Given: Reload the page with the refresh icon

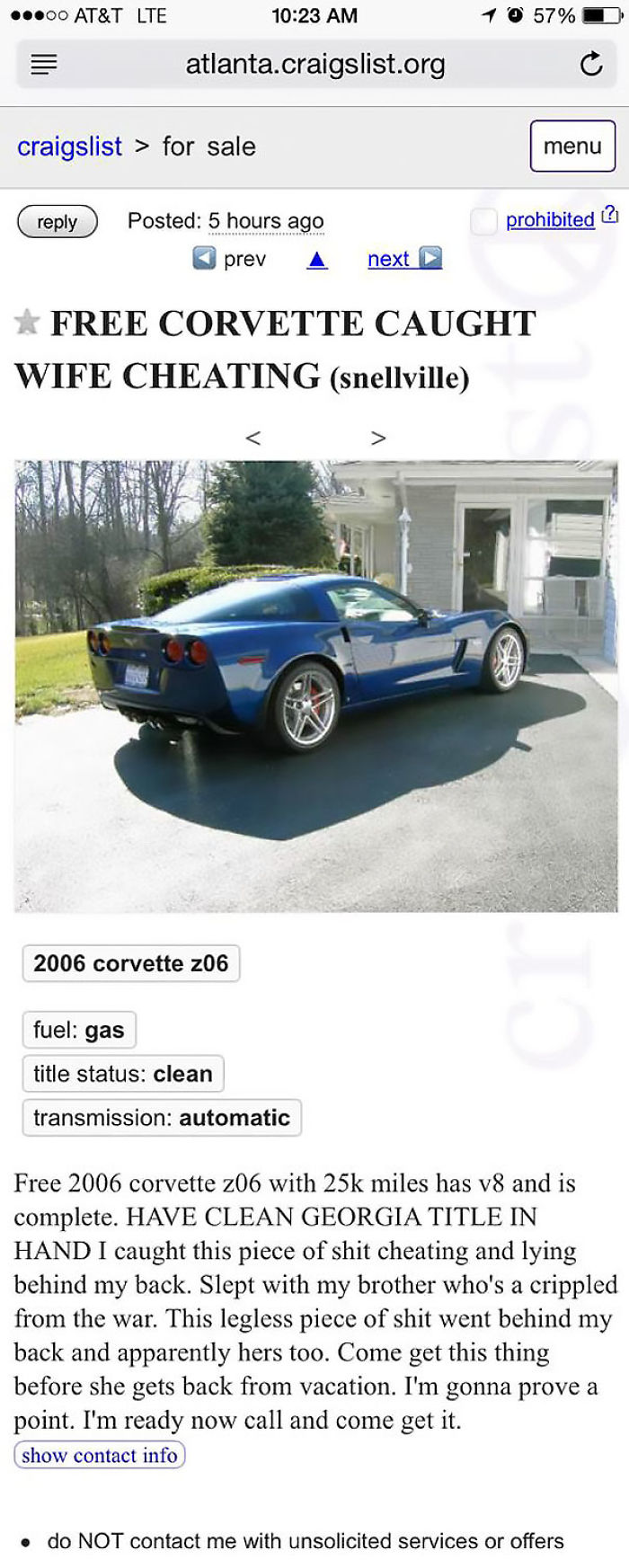Looking at the screenshot, I should coord(590,65).
